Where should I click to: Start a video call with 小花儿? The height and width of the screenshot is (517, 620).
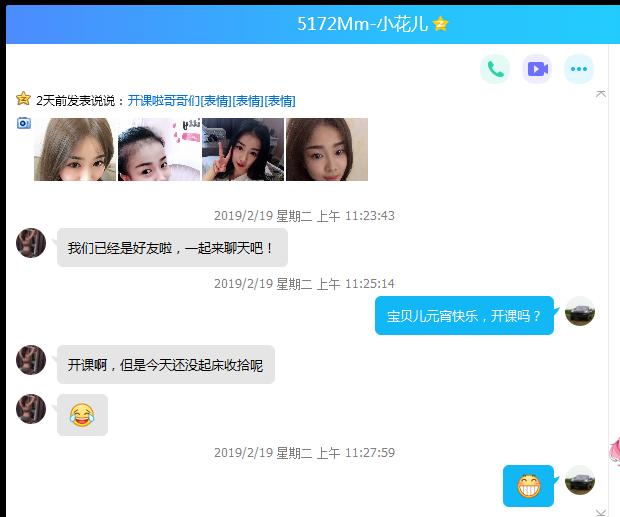coord(537,69)
